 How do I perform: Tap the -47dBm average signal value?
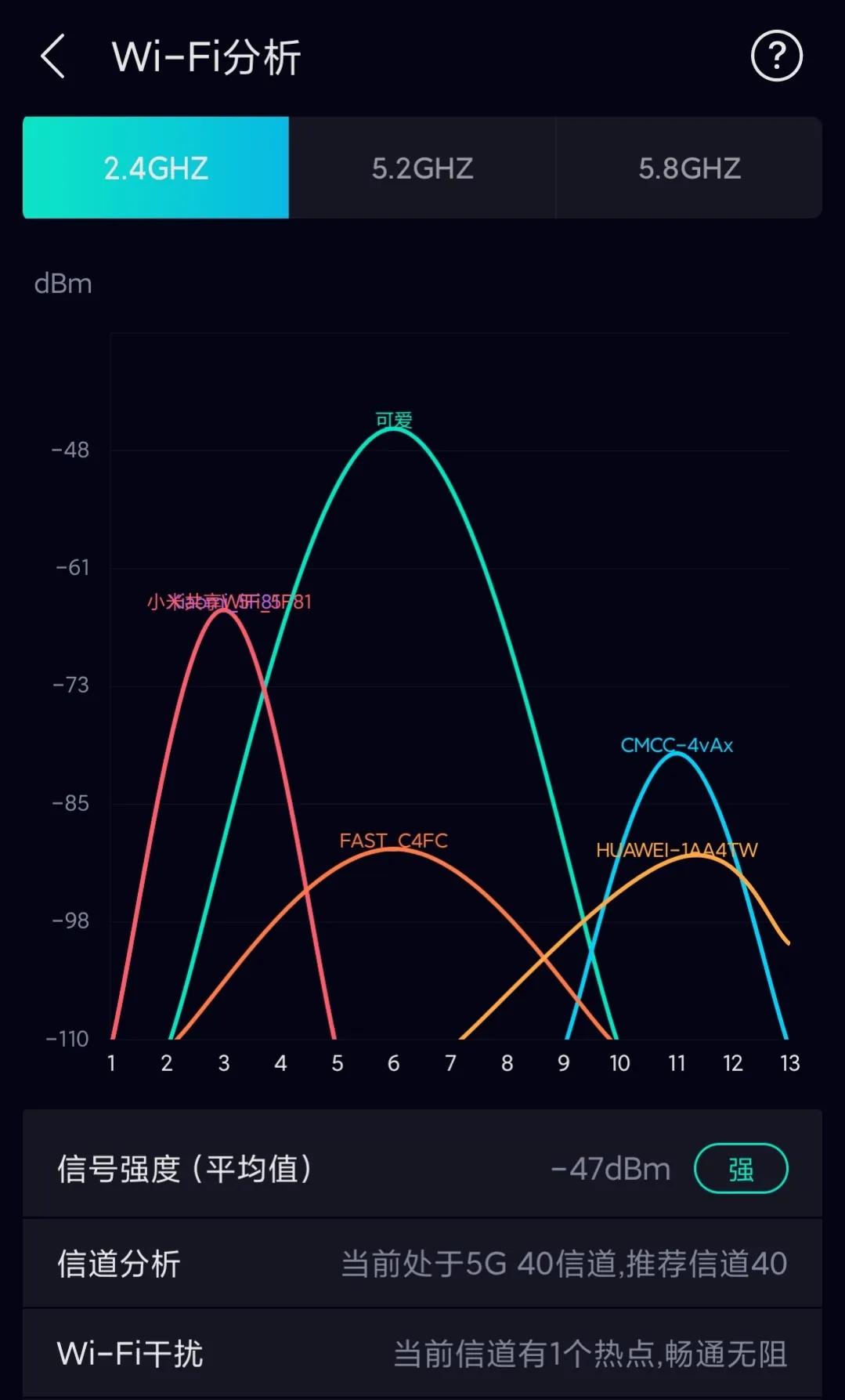610,1168
